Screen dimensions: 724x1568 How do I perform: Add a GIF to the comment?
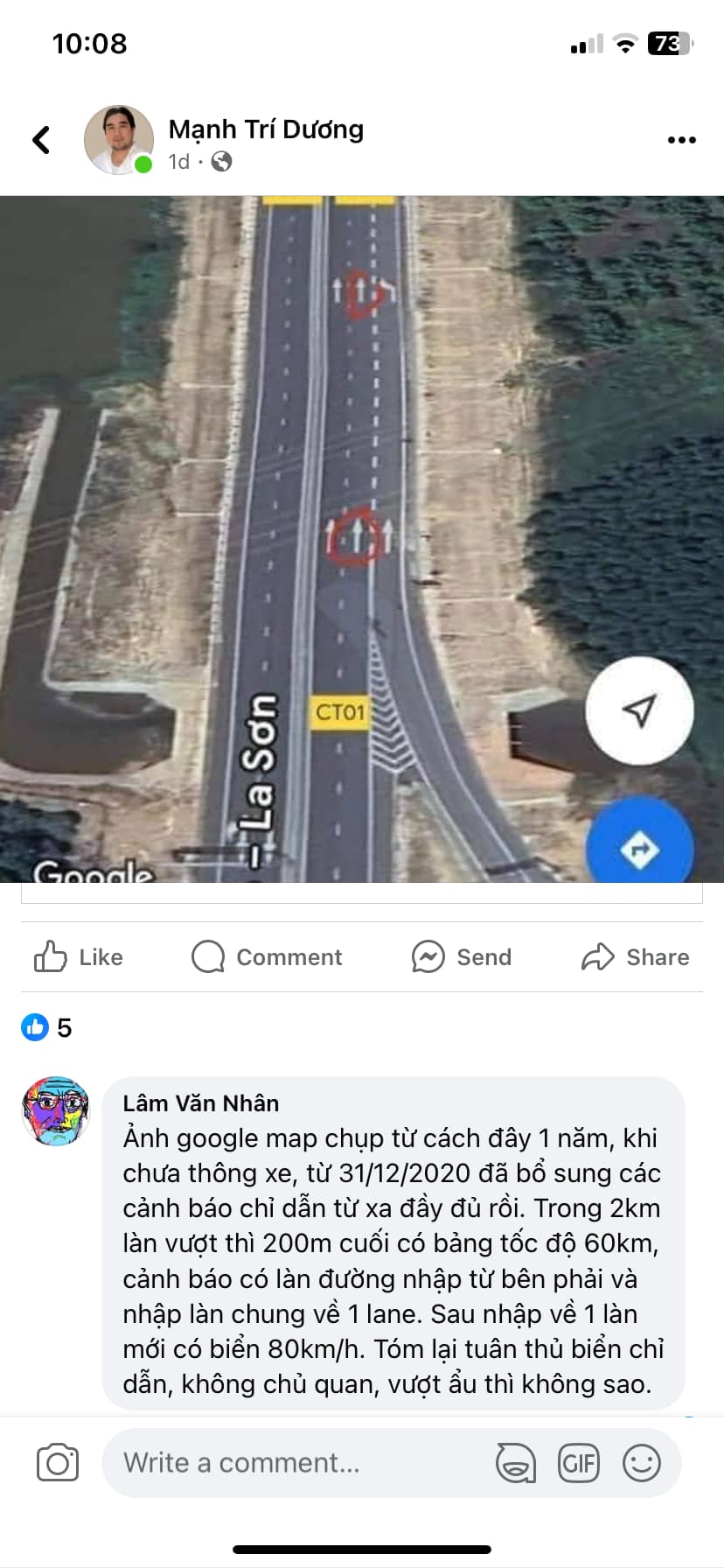(x=579, y=1463)
